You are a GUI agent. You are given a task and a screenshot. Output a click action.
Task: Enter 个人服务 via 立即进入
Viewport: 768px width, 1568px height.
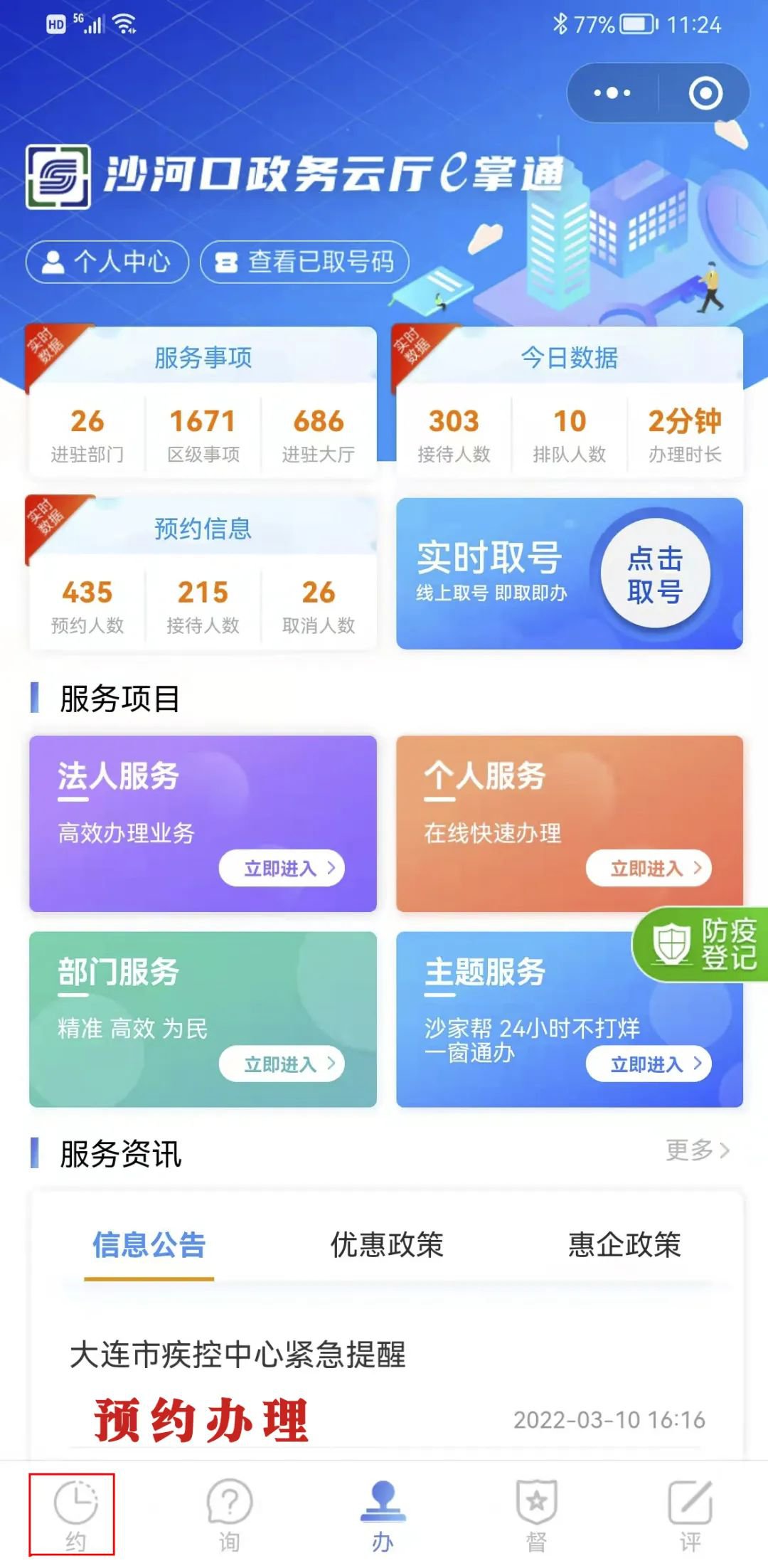649,868
